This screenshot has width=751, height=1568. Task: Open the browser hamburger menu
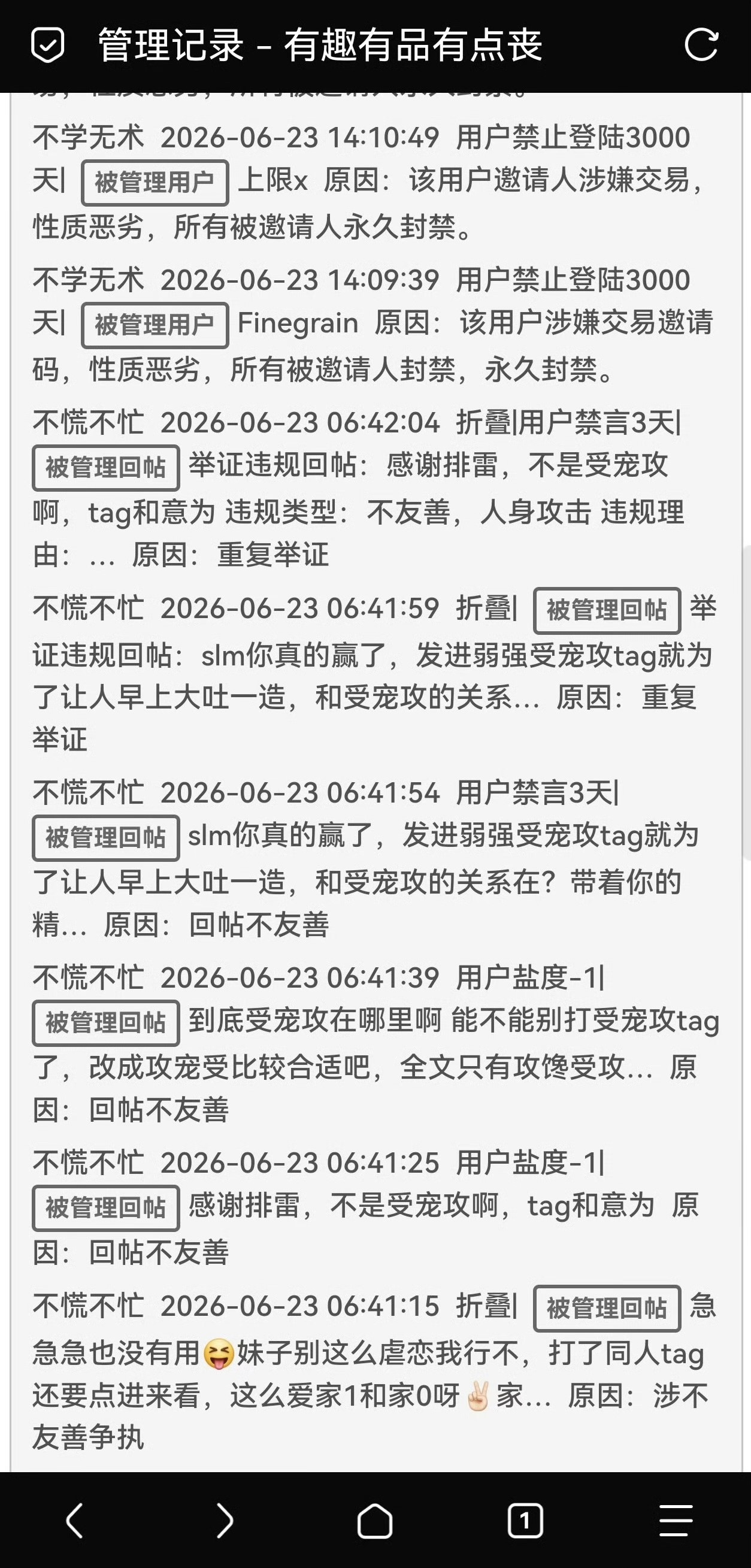coord(676,1521)
